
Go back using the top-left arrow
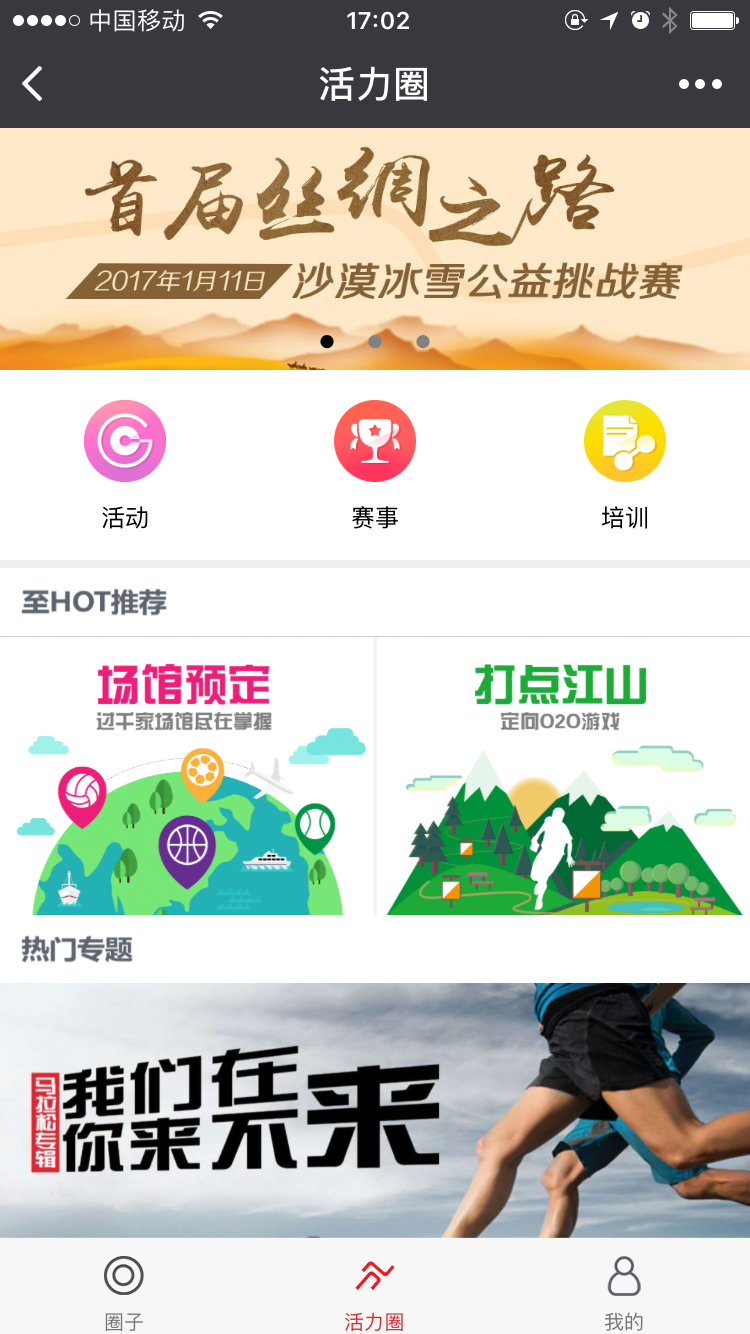click(x=33, y=84)
